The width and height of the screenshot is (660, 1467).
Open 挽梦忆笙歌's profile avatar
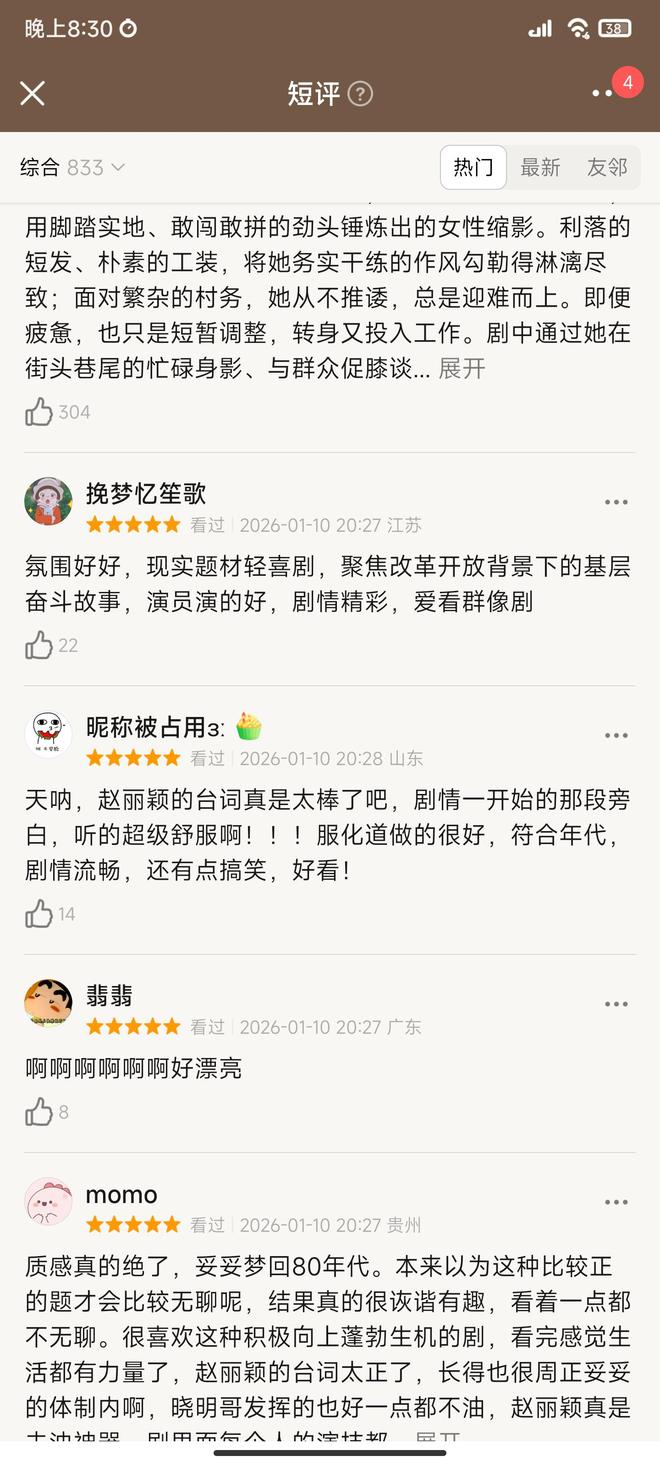[48, 502]
